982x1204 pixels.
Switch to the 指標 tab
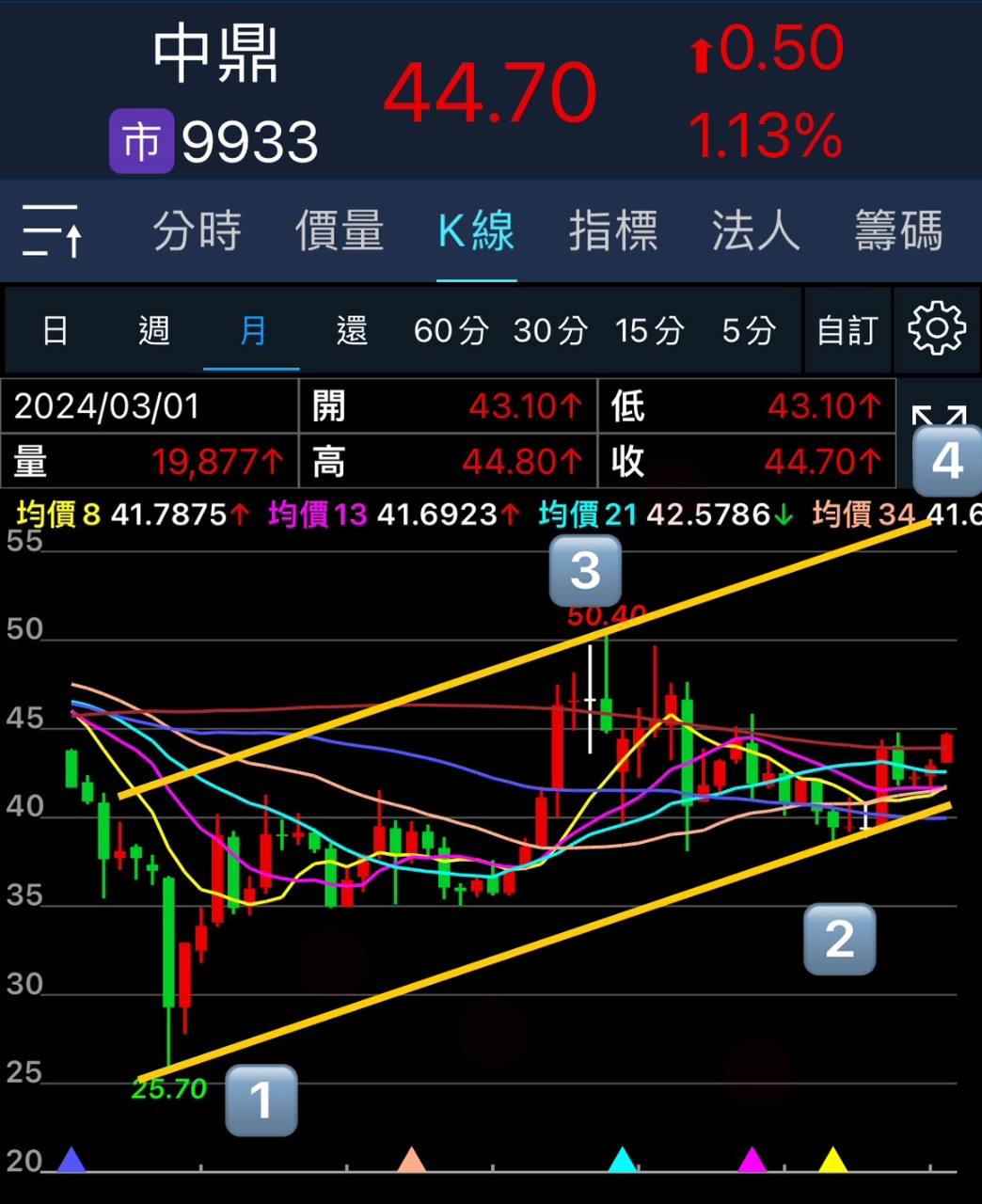pyautogui.click(x=614, y=232)
